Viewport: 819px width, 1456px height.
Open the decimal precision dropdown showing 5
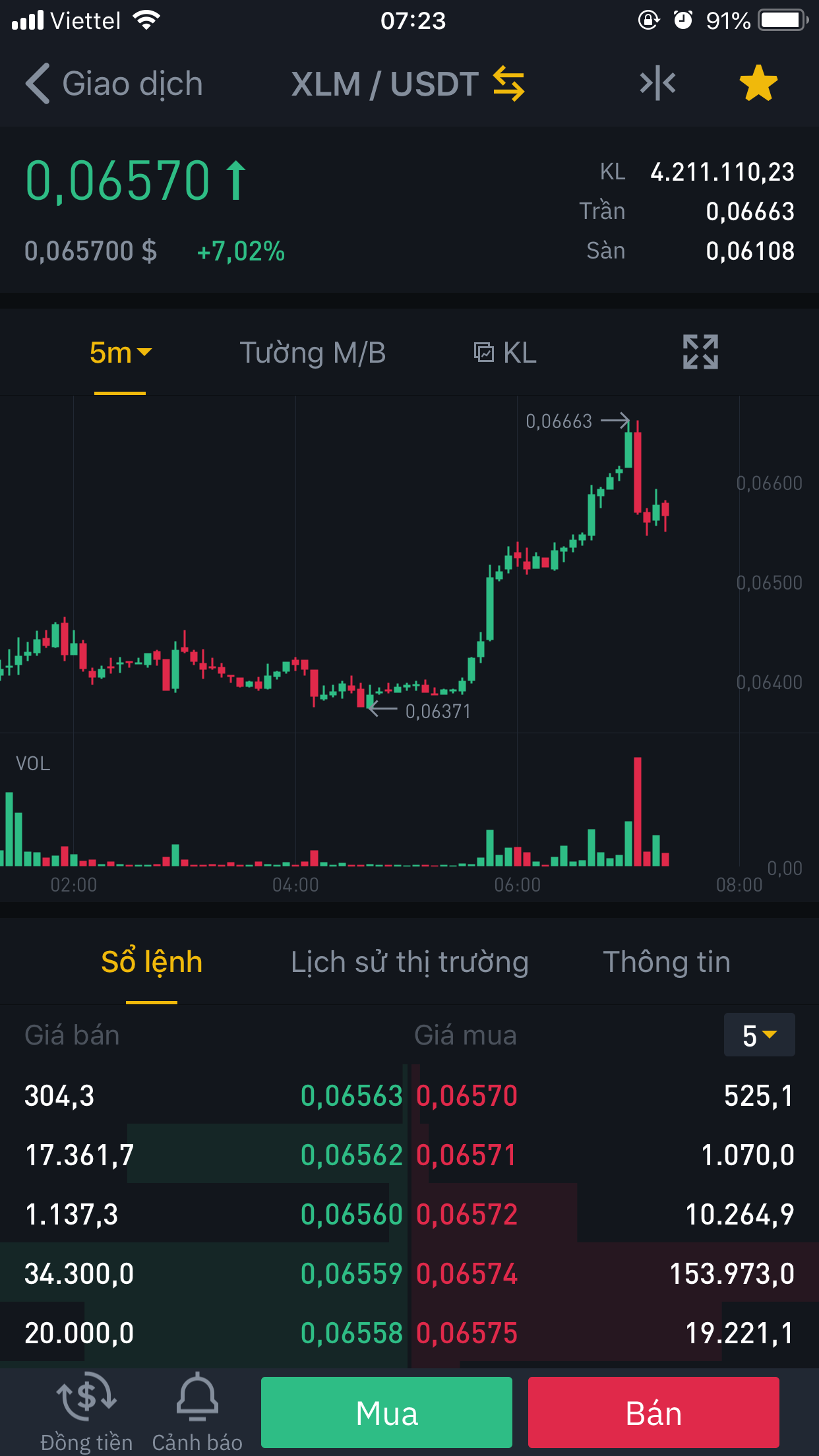(x=759, y=1035)
